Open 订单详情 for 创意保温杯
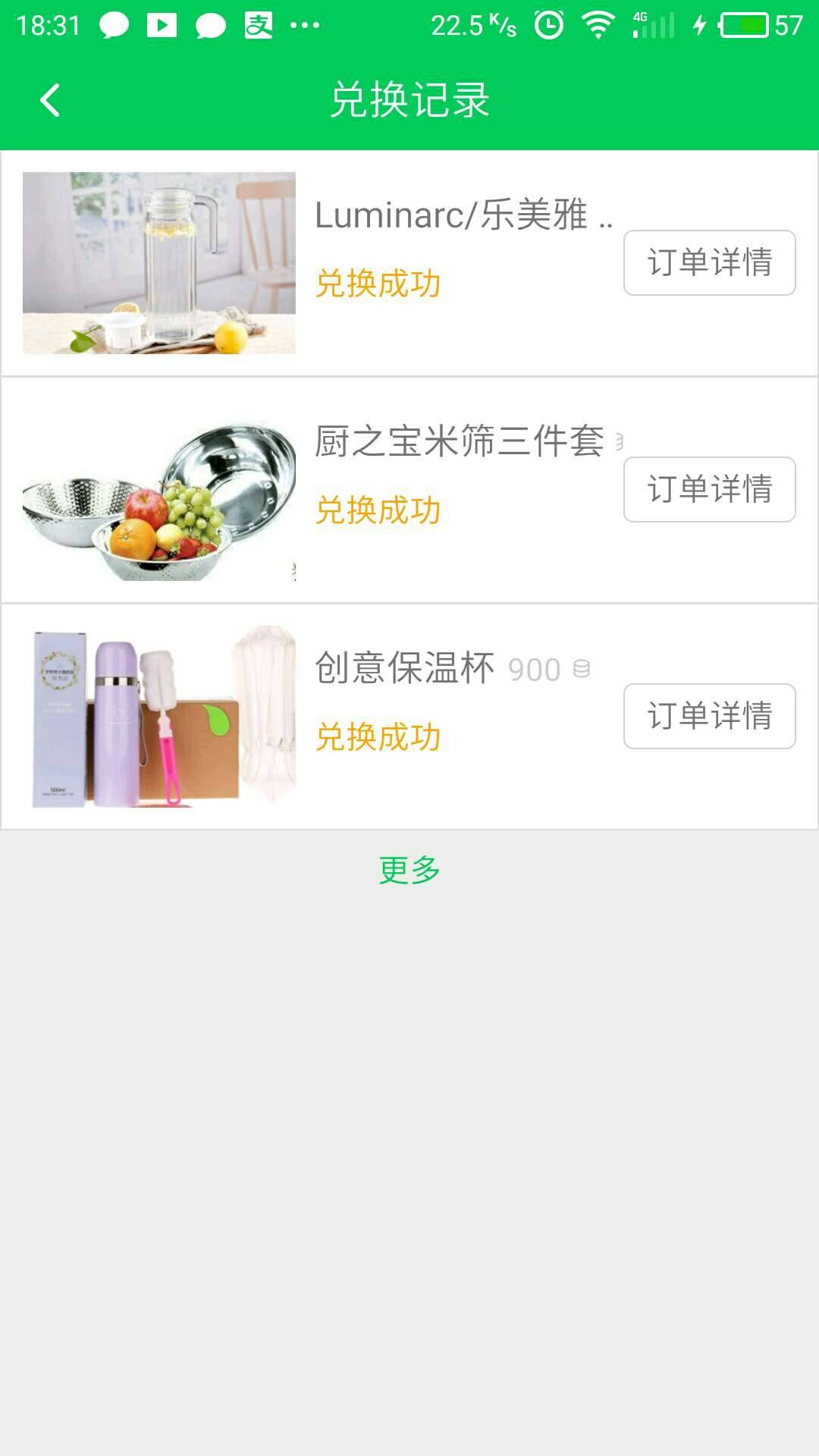 tap(709, 715)
